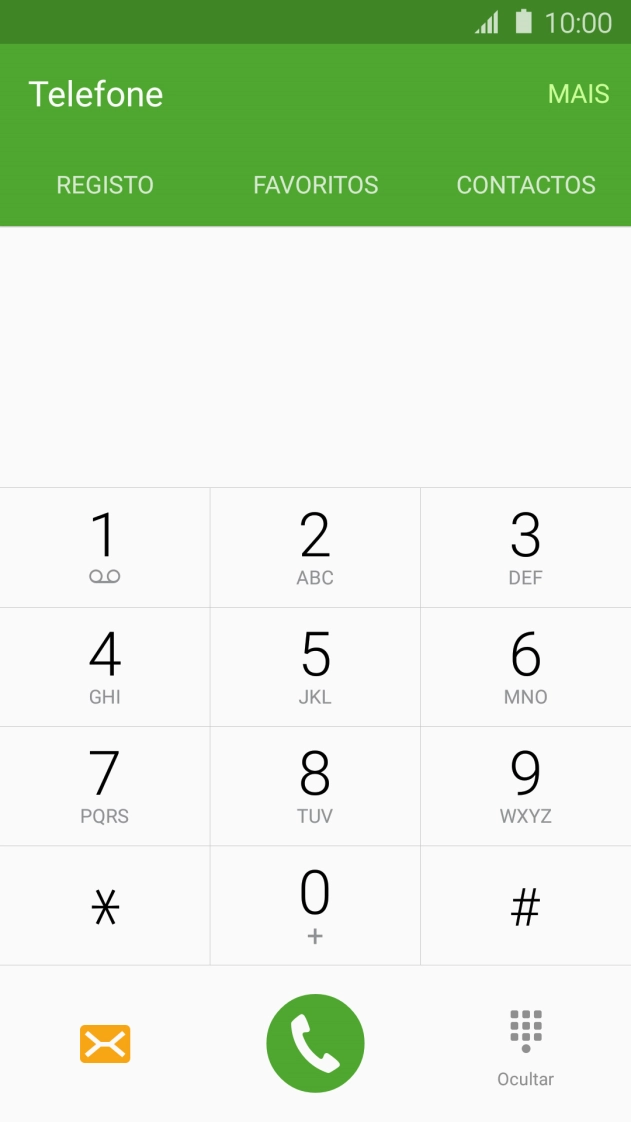The image size is (631, 1122).
Task: Tap the asterisk key
Action: pos(105,906)
